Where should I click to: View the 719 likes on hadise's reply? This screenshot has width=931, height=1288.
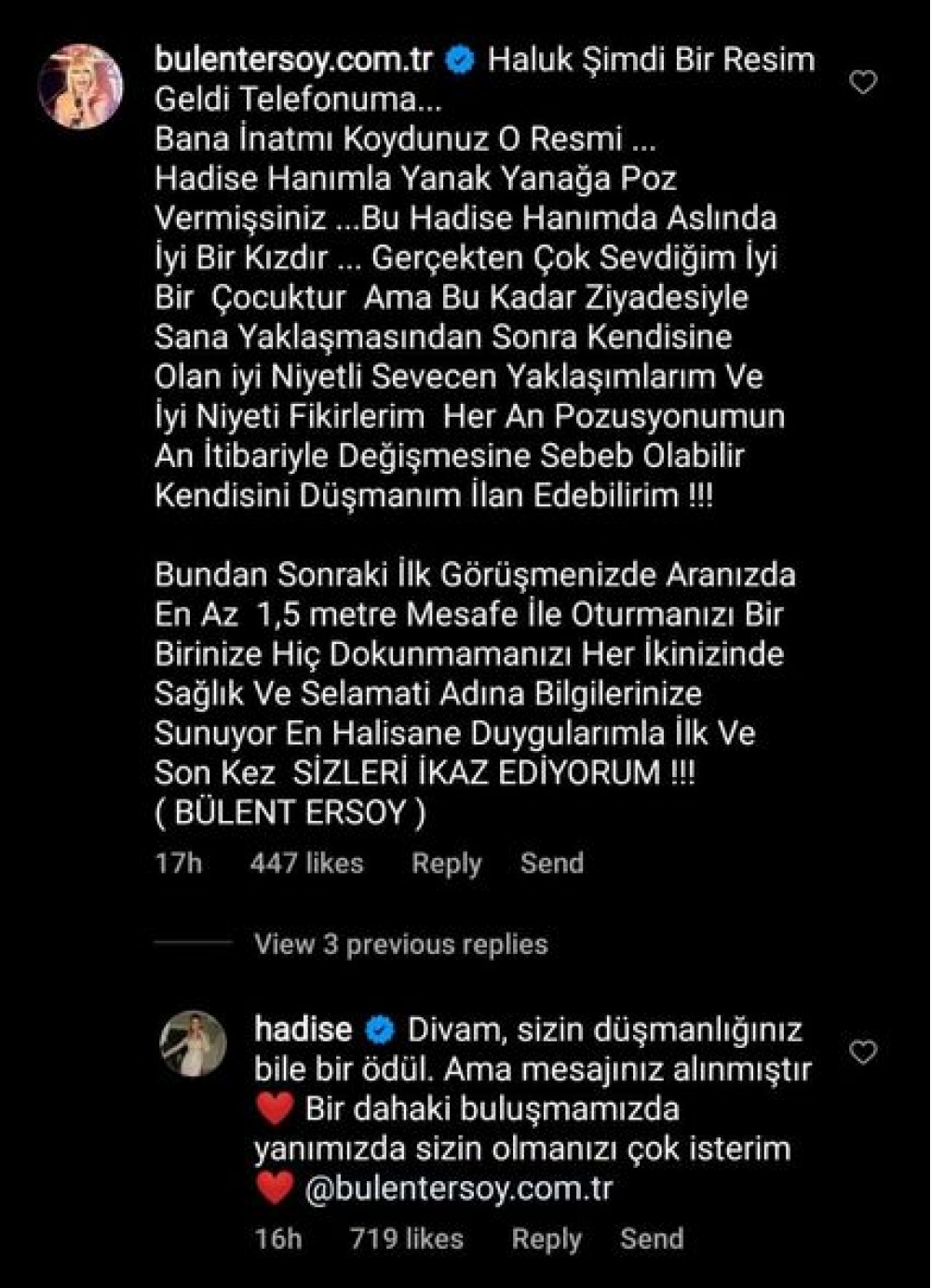(406, 1239)
